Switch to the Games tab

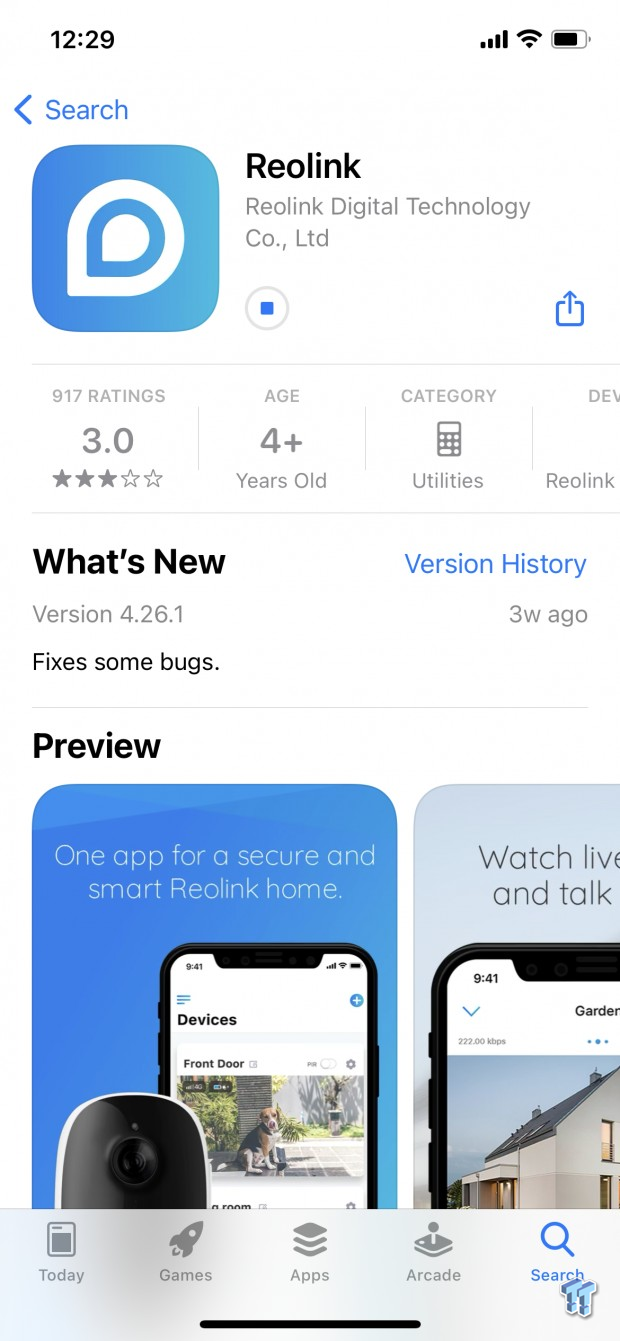coord(186,1252)
